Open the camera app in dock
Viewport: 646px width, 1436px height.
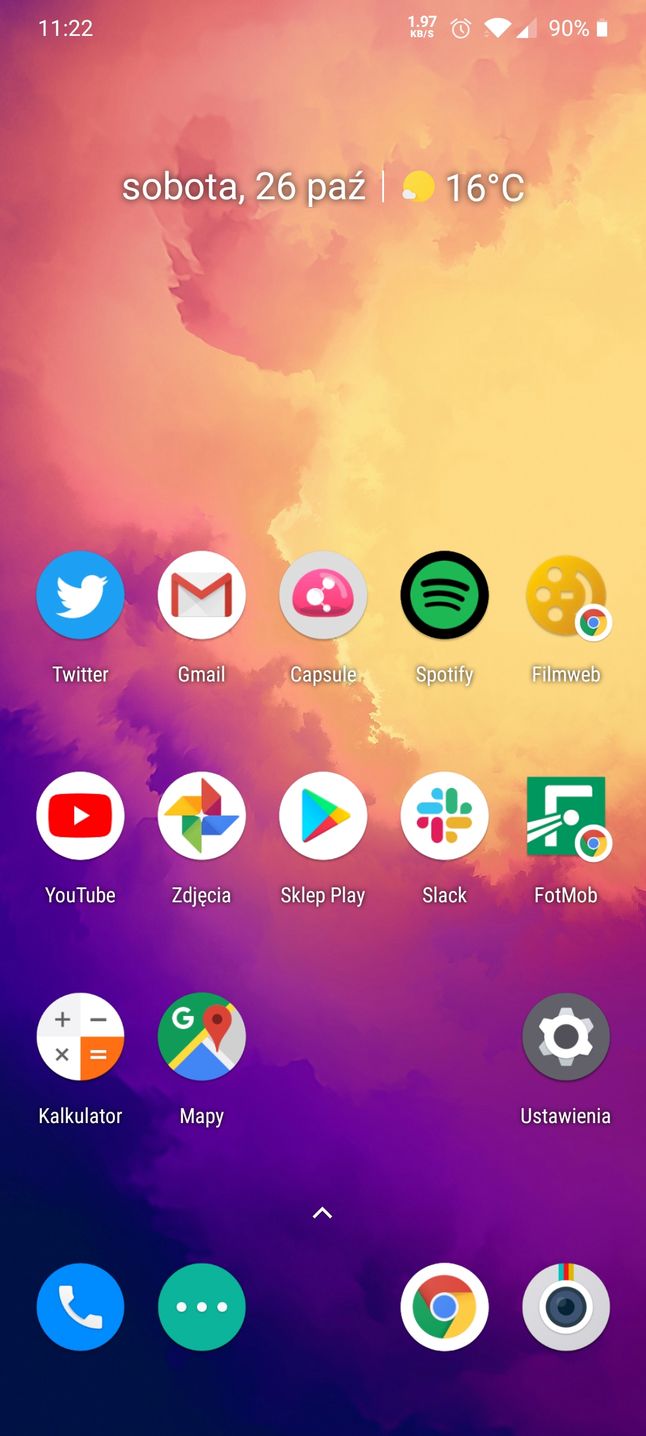point(566,1307)
